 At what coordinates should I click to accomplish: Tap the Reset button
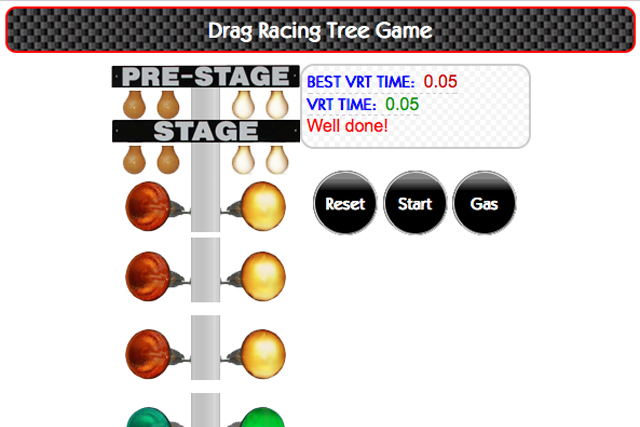(345, 203)
